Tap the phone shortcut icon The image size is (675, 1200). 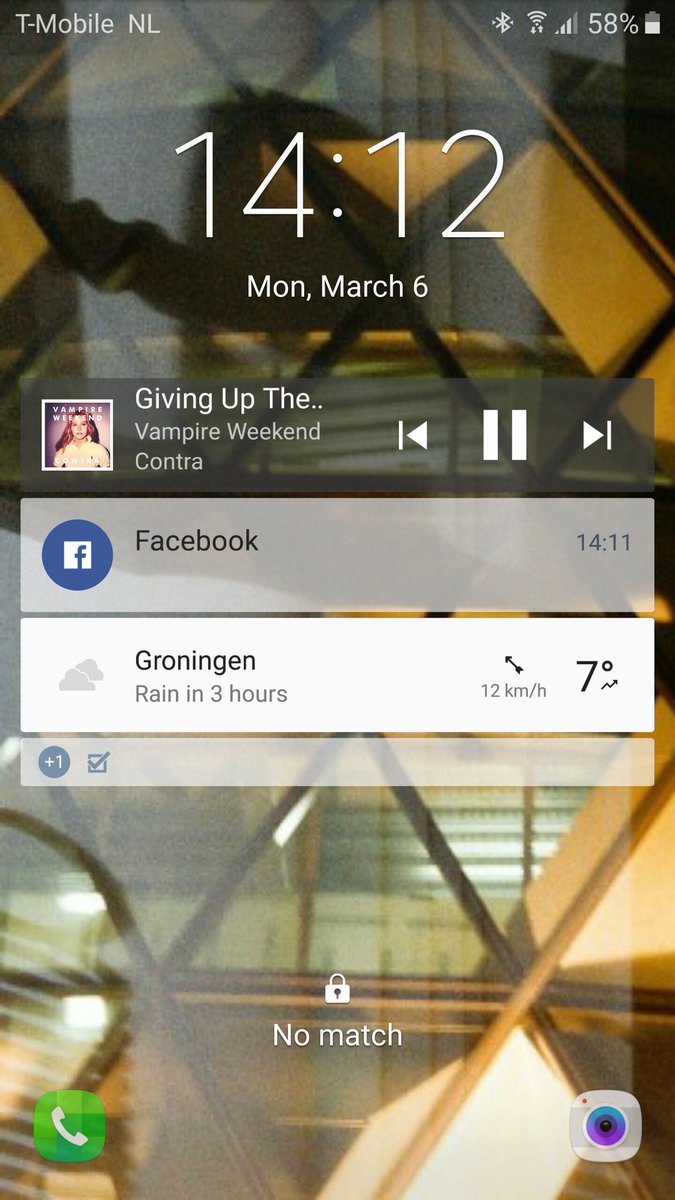point(69,1127)
